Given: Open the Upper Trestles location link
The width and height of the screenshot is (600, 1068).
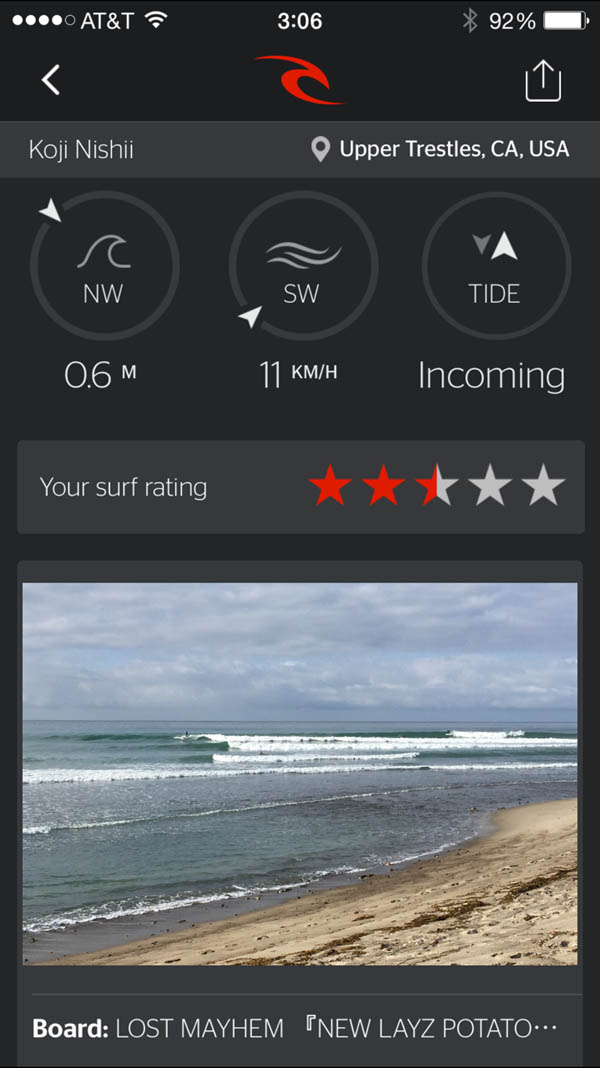Looking at the screenshot, I should tap(440, 149).
